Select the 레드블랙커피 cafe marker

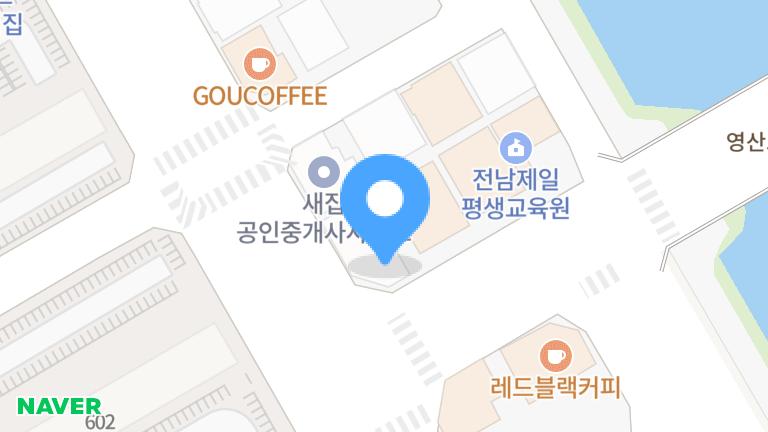click(x=555, y=354)
